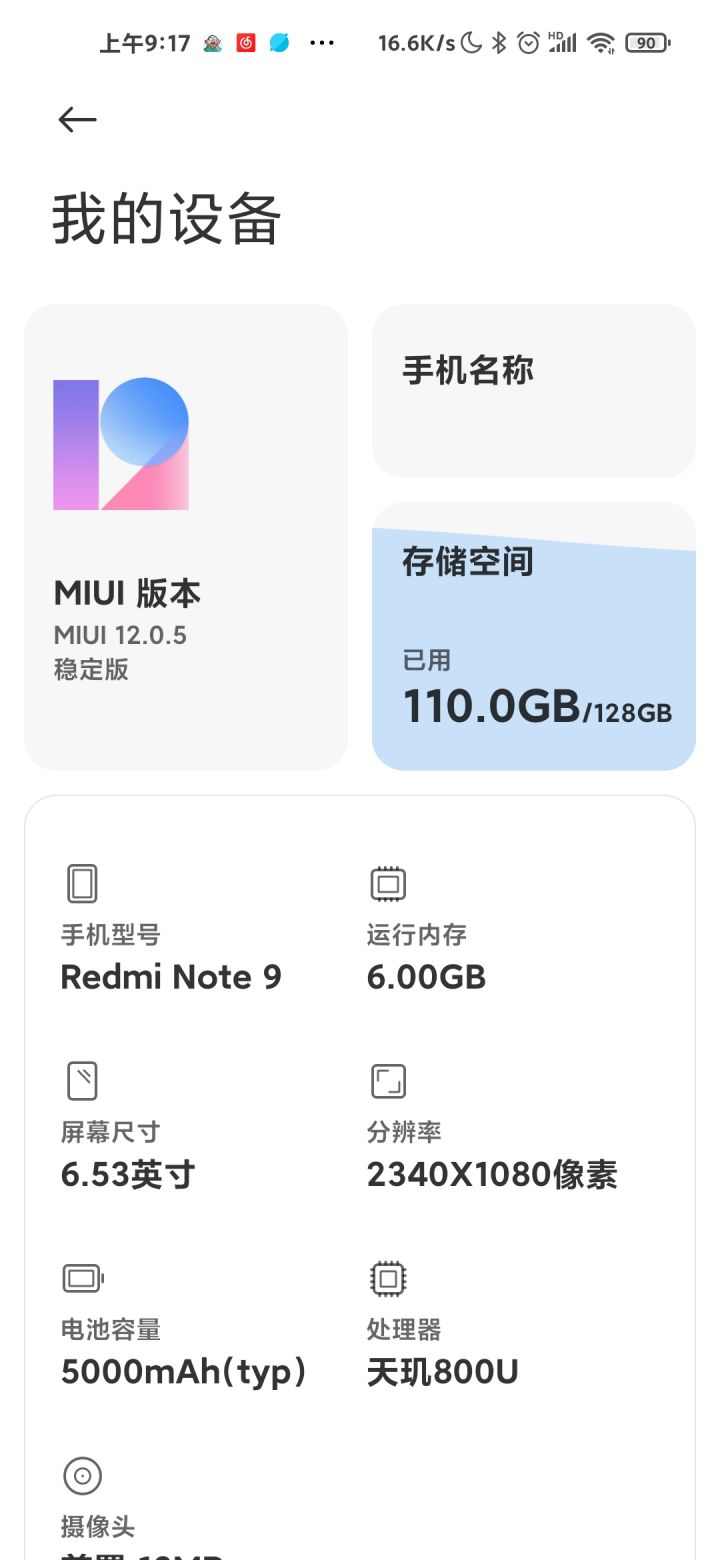This screenshot has width=720, height=1560.
Task: Open the 存储空间 storage card
Action: point(534,636)
